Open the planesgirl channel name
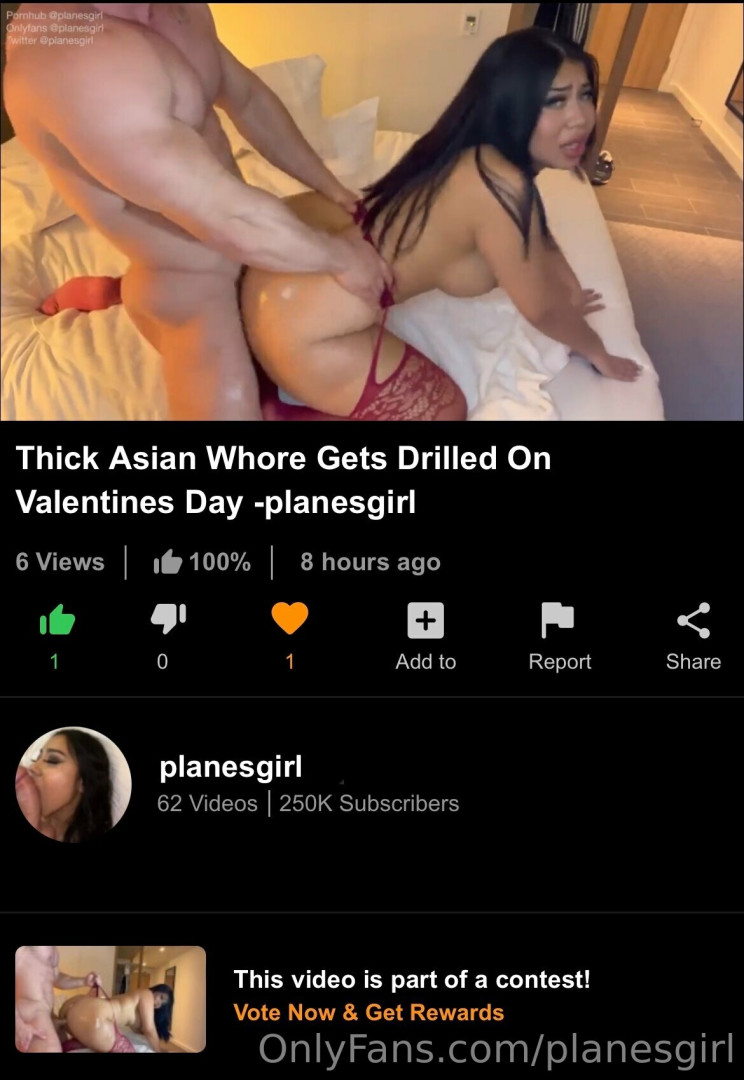Viewport: 744px width, 1080px height. tap(230, 767)
